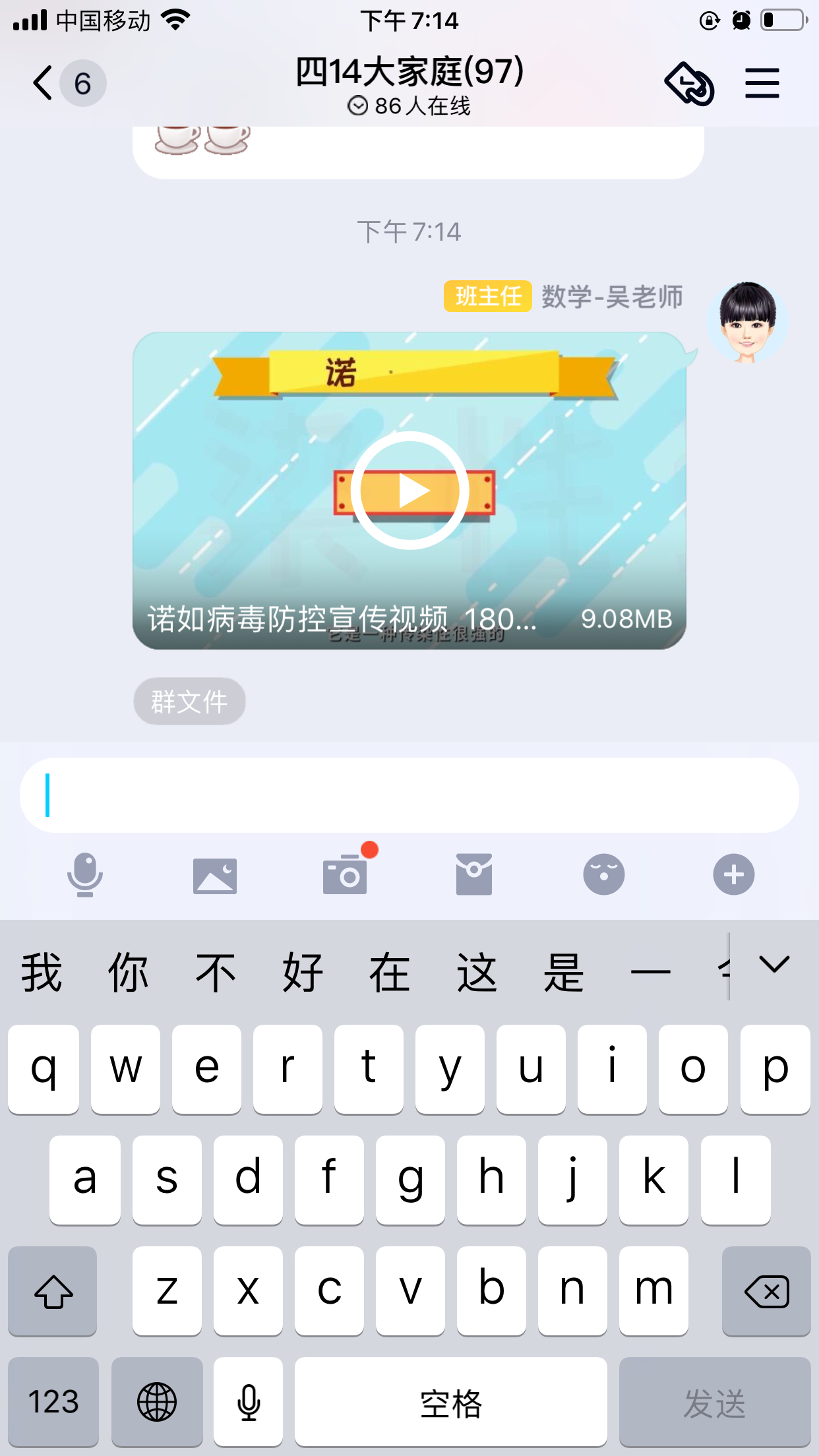Open the group menu with three lines

pos(762,83)
